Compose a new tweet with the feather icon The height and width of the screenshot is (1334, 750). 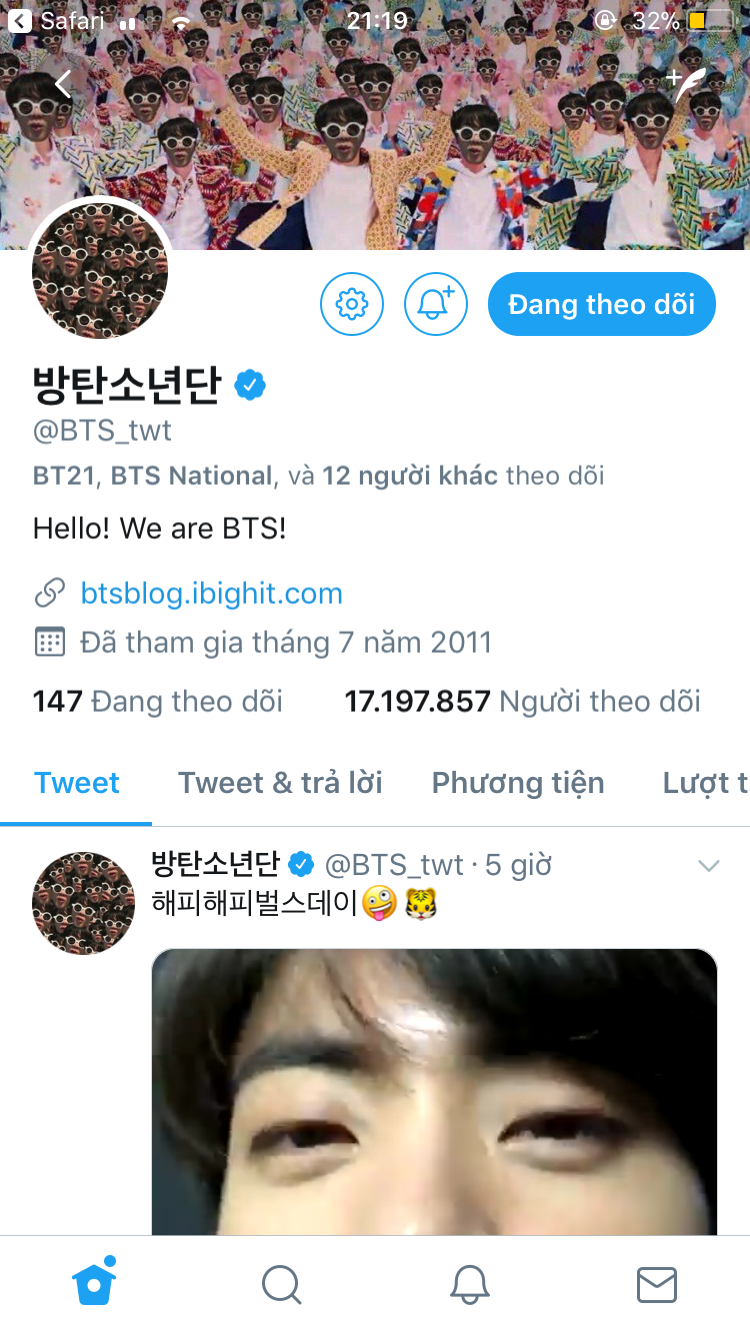(687, 85)
